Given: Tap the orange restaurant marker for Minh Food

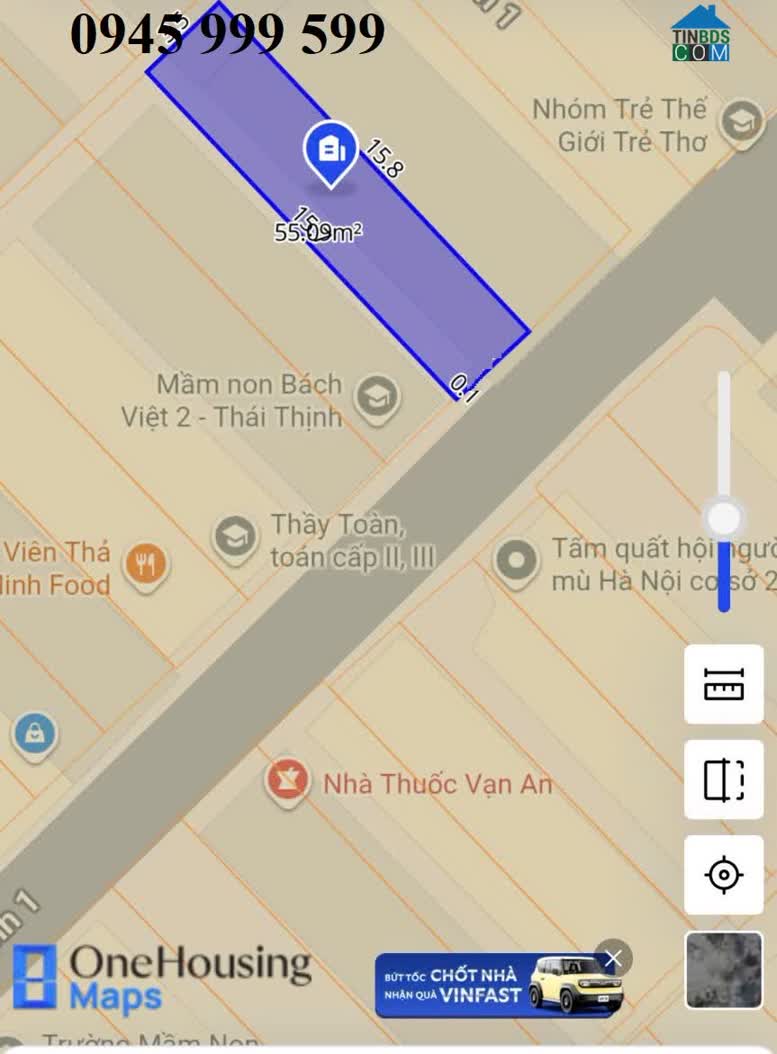Looking at the screenshot, I should coord(145,565).
